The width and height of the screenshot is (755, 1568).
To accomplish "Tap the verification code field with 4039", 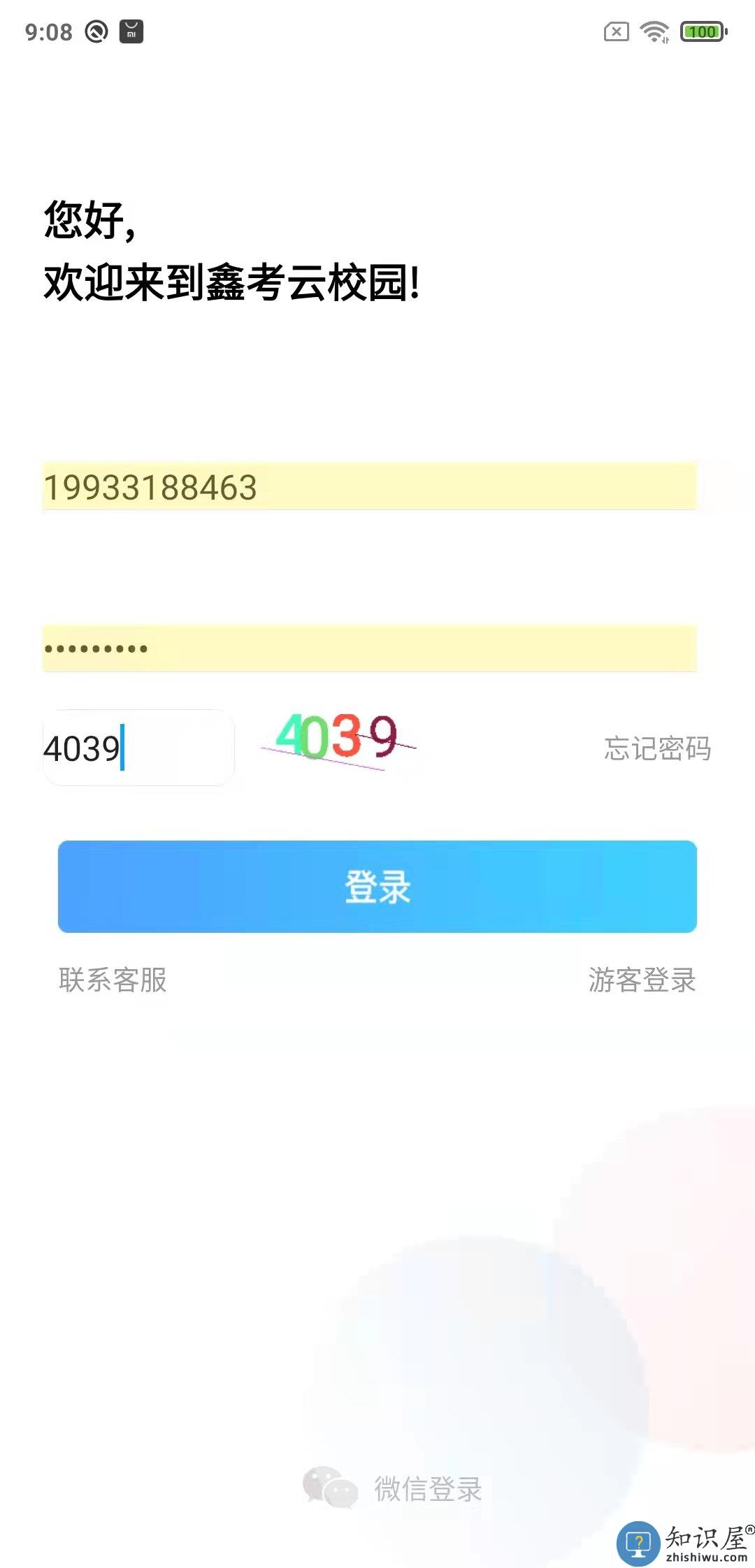I will (138, 748).
